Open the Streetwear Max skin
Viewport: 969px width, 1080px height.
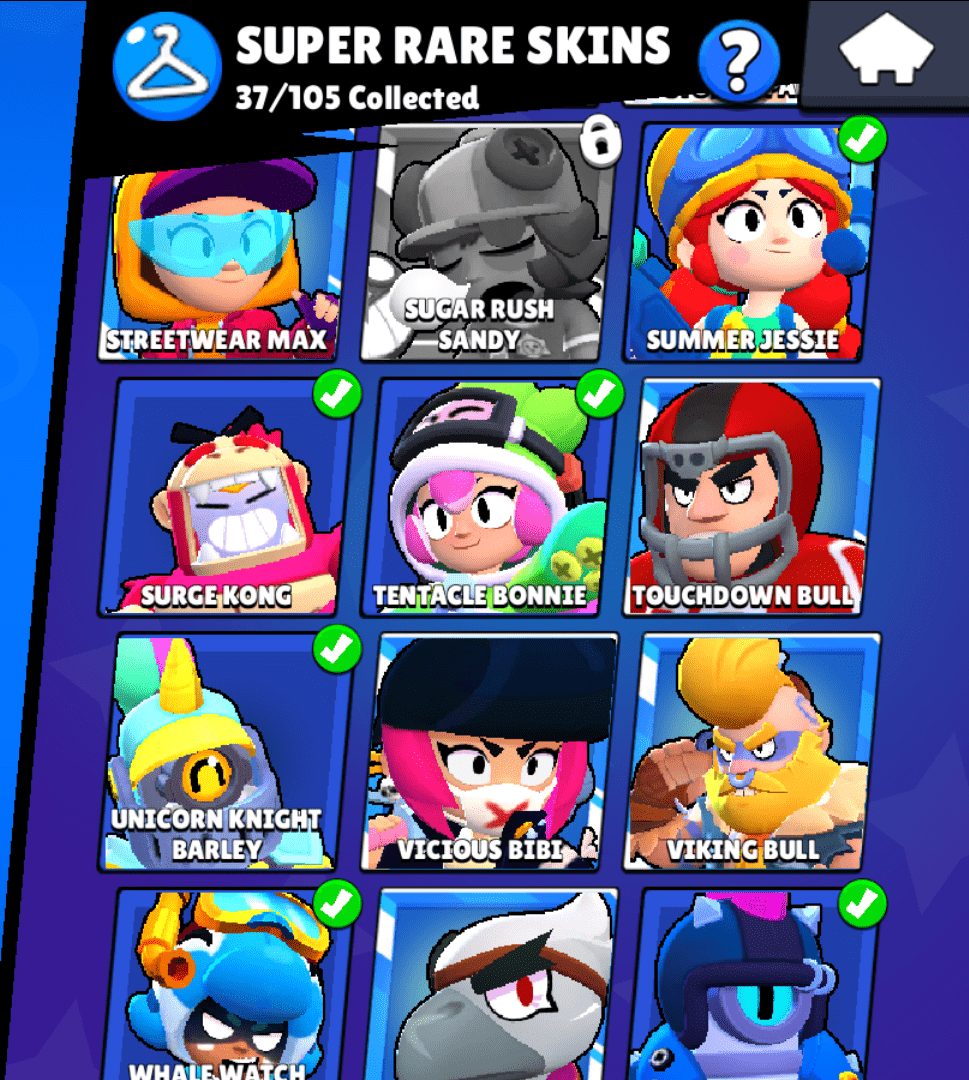(222, 262)
